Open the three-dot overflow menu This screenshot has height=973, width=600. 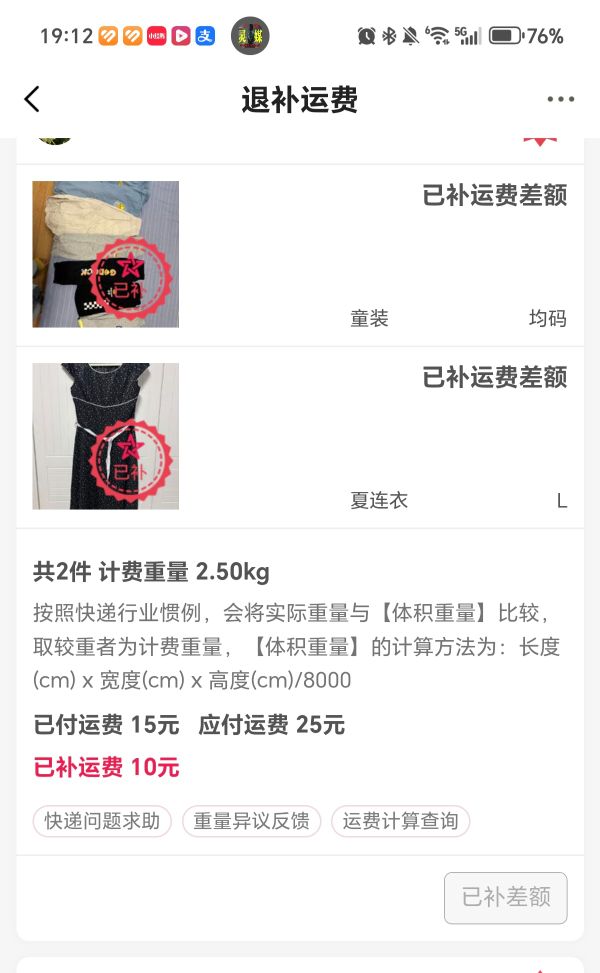[x=560, y=99]
